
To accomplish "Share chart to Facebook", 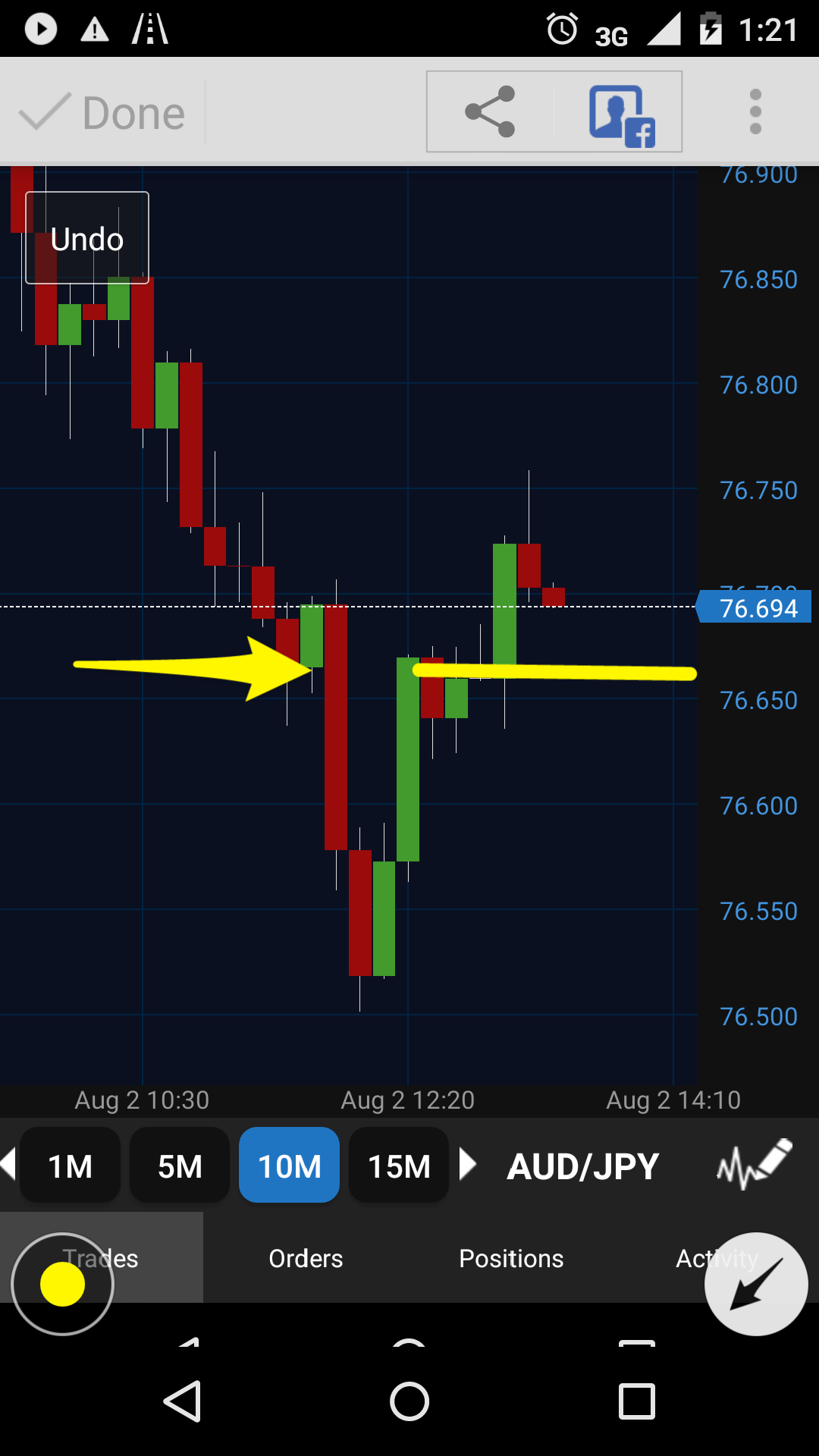I will (x=621, y=114).
